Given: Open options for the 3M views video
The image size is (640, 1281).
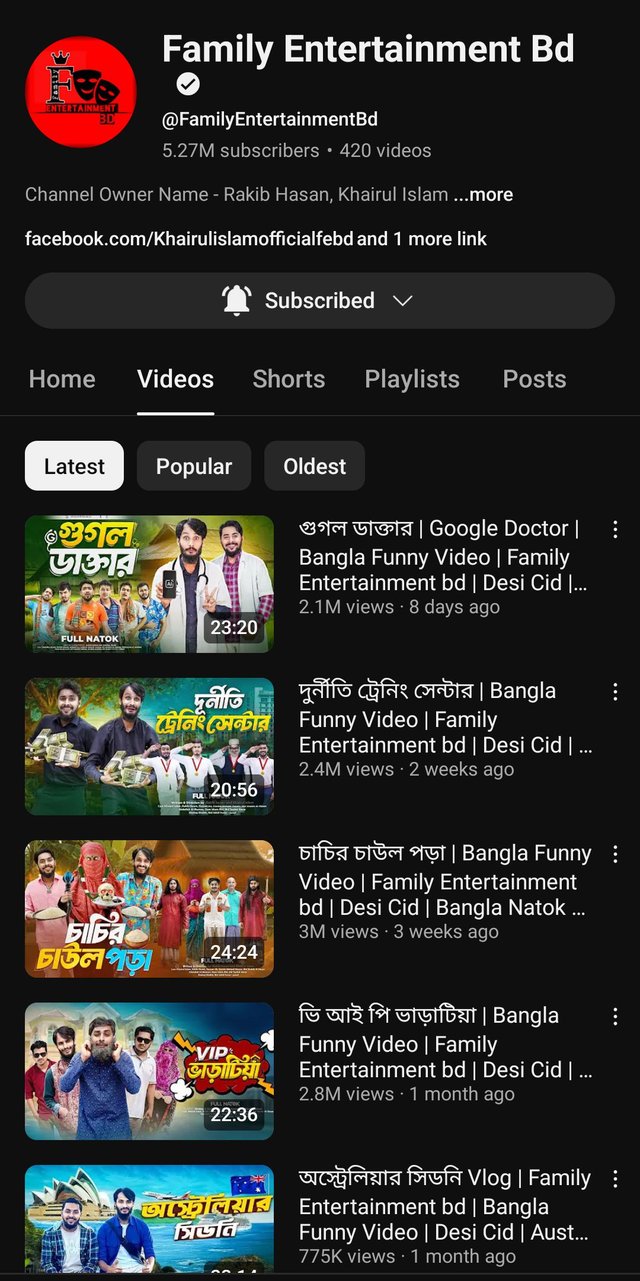Looking at the screenshot, I should click(615, 855).
